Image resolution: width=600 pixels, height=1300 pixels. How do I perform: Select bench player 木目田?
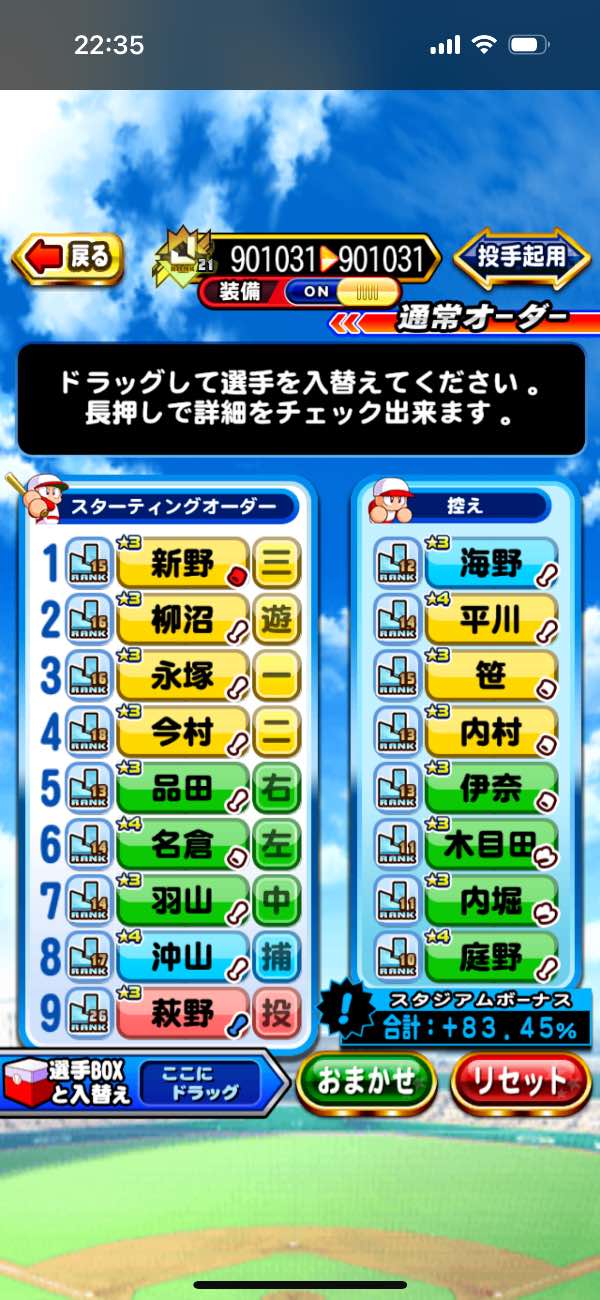click(x=491, y=847)
